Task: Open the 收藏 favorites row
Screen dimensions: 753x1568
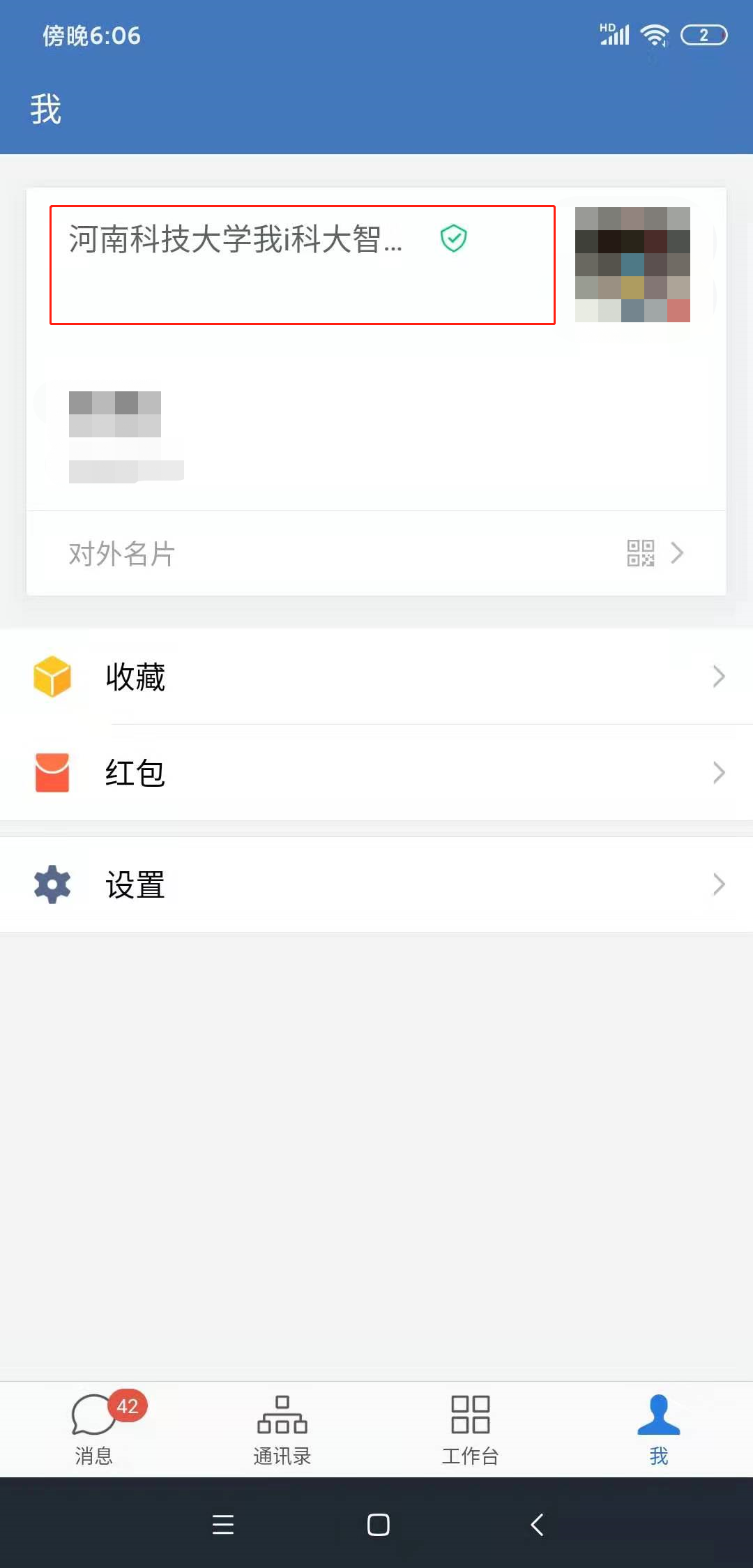Action: [x=376, y=677]
